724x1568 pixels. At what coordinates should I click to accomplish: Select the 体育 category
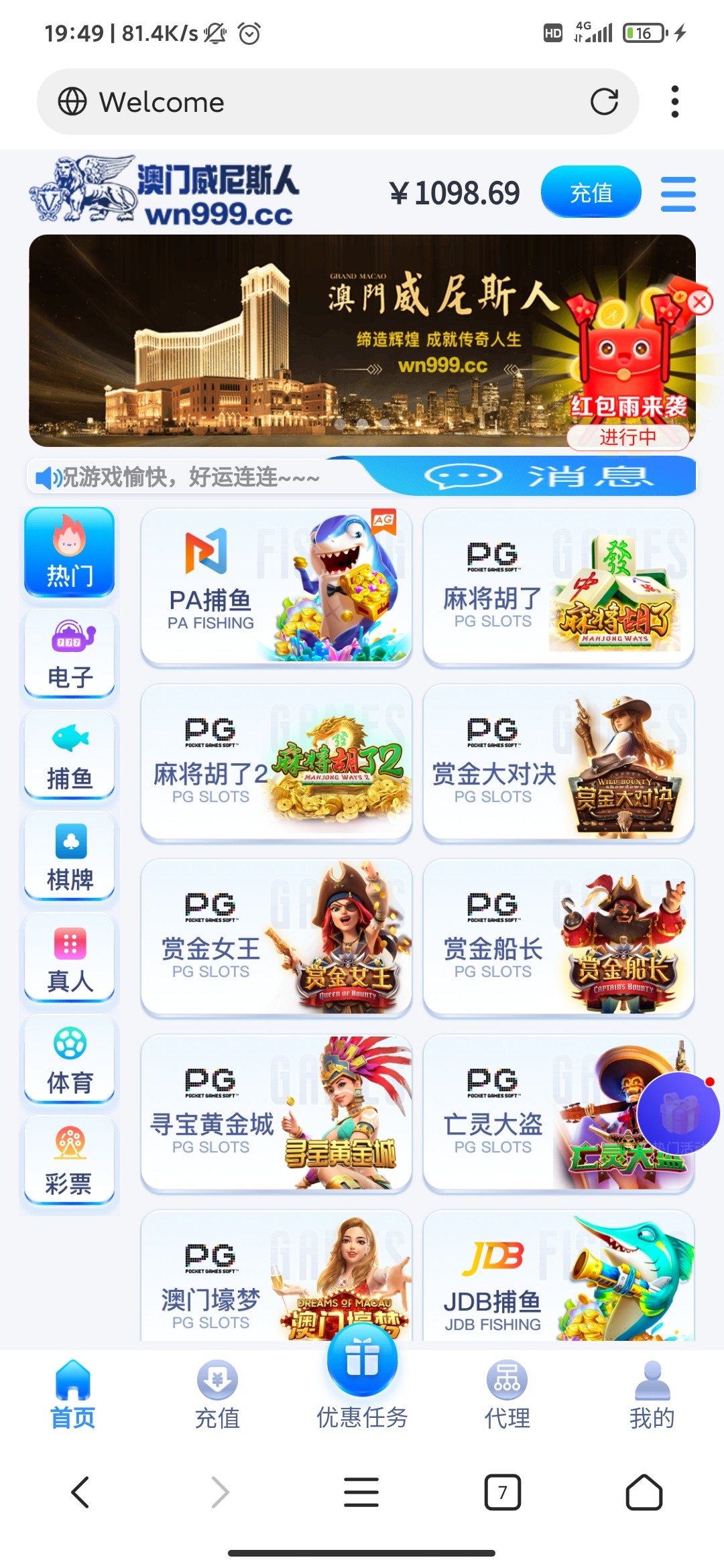click(70, 1060)
